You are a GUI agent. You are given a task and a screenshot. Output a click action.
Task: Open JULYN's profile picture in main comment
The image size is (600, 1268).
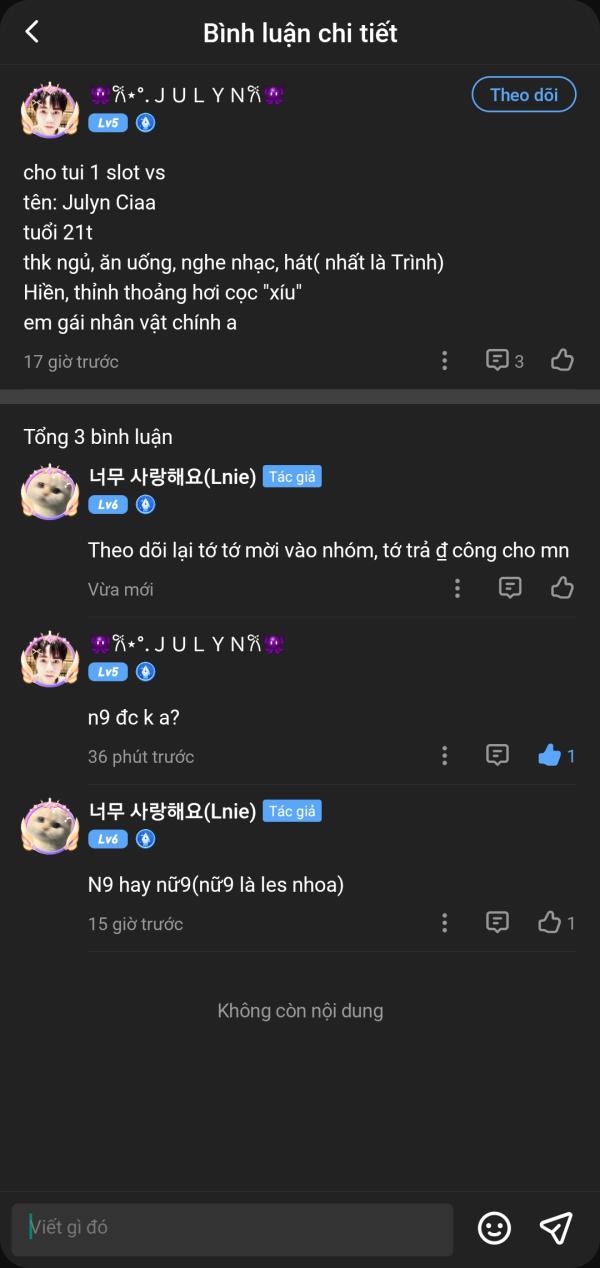(x=50, y=110)
